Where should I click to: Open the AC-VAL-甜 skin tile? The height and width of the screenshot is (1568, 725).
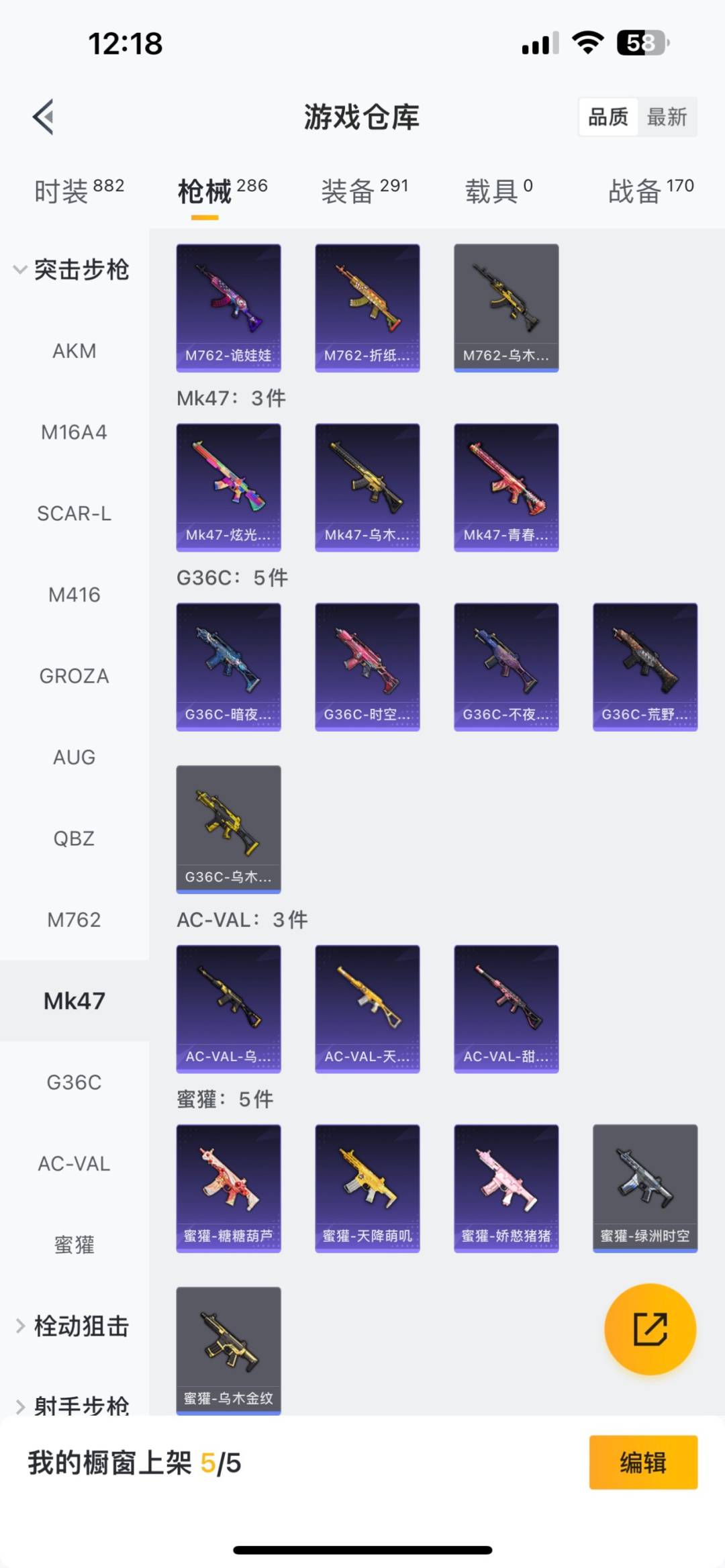point(505,1008)
